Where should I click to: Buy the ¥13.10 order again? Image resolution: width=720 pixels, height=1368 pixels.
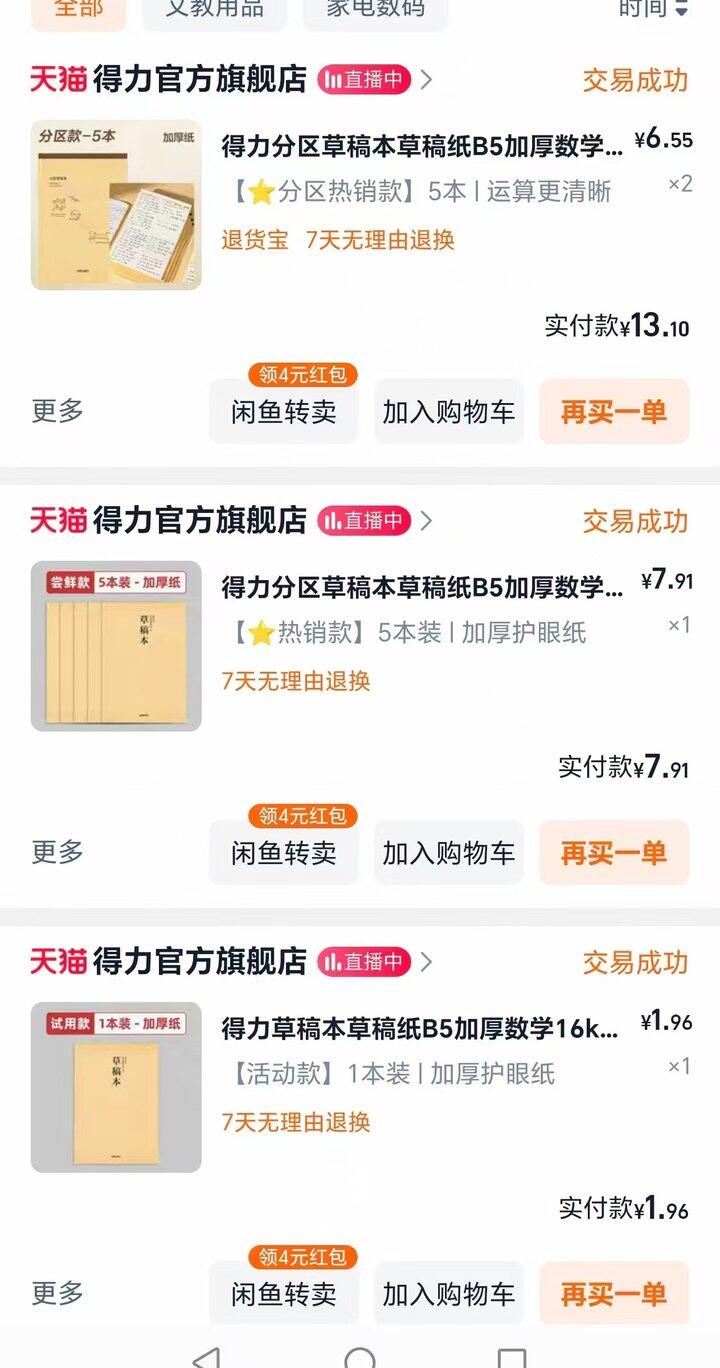pos(614,411)
